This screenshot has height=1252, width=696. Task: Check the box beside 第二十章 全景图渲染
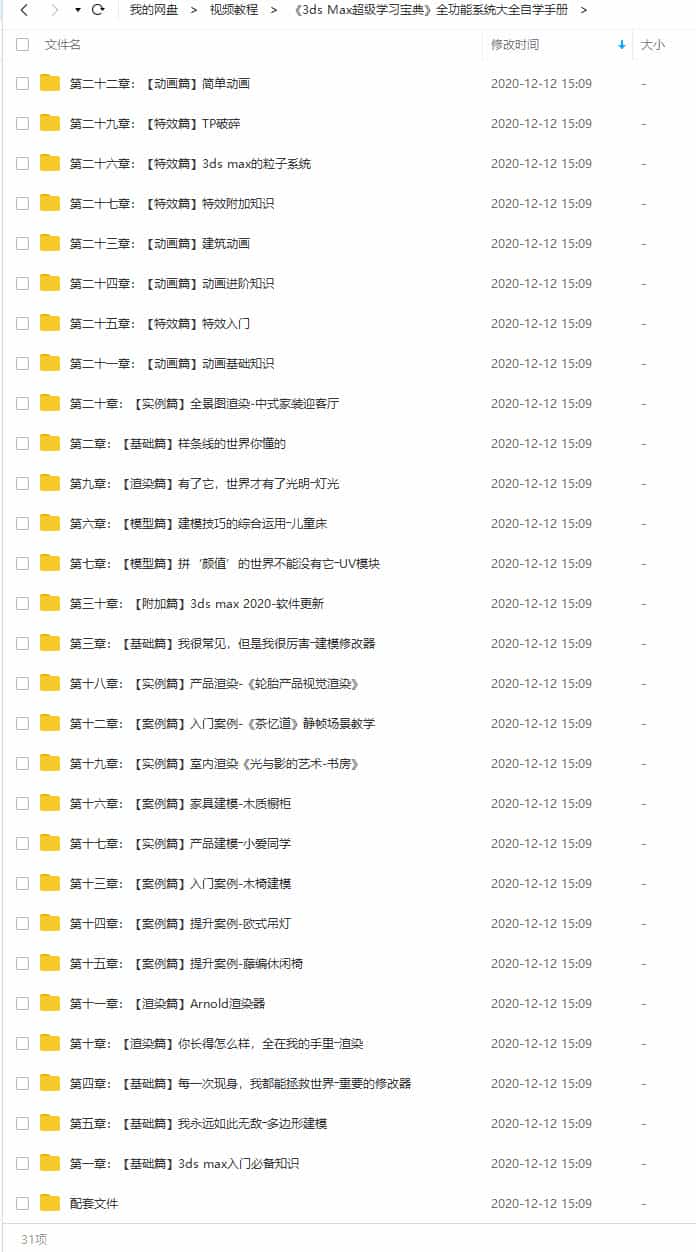pos(22,404)
